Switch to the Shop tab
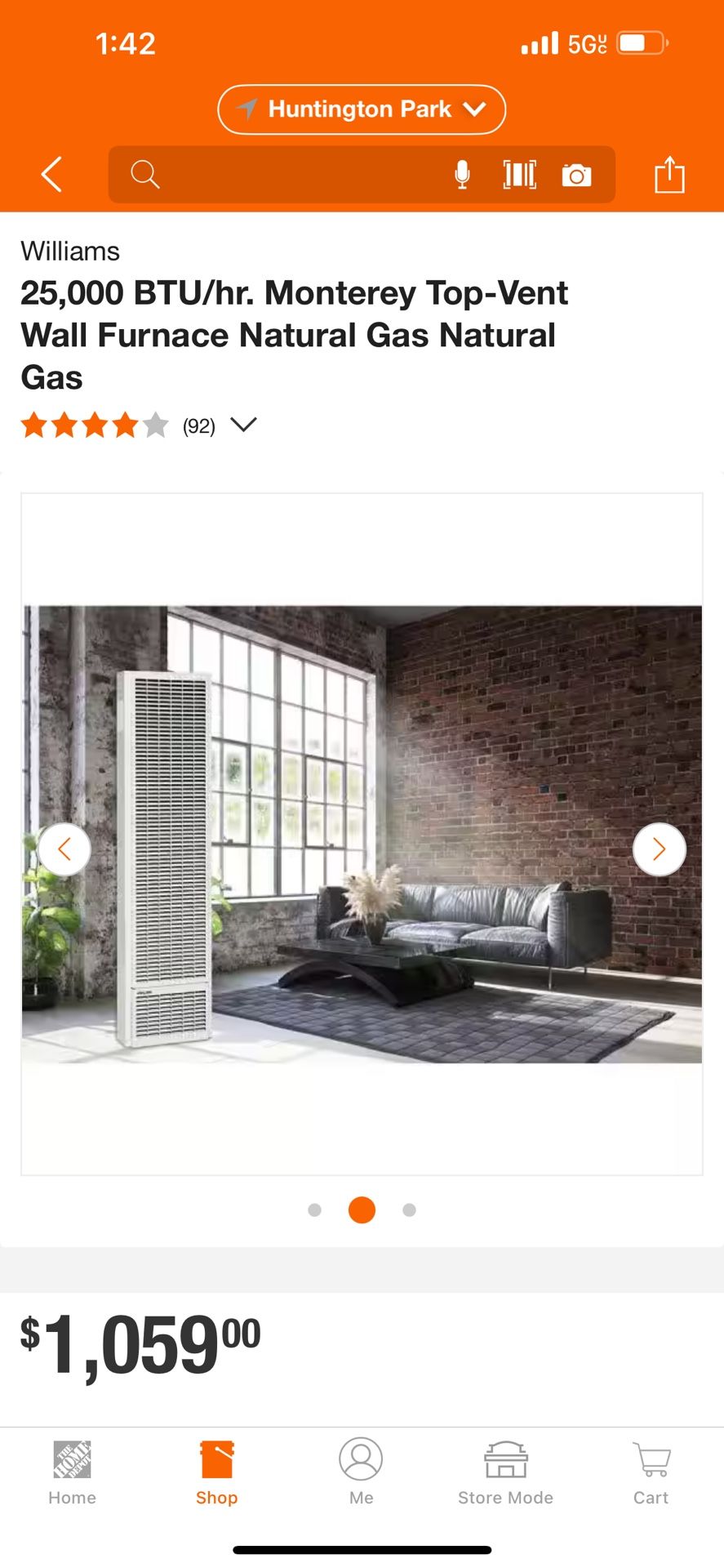The width and height of the screenshot is (724, 1568). 216,1473
